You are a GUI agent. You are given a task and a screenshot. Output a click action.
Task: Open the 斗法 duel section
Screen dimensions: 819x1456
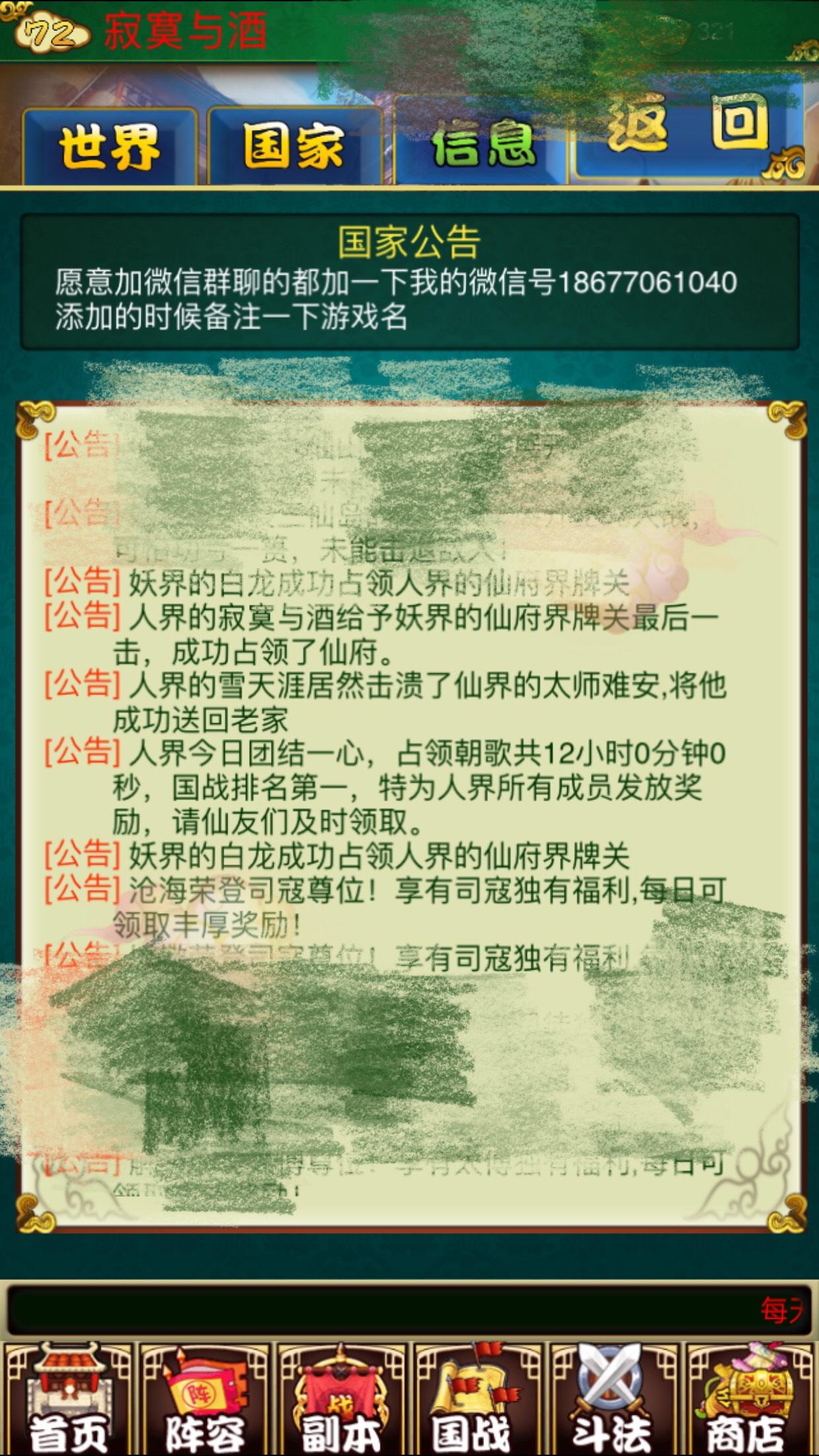coord(615,1397)
